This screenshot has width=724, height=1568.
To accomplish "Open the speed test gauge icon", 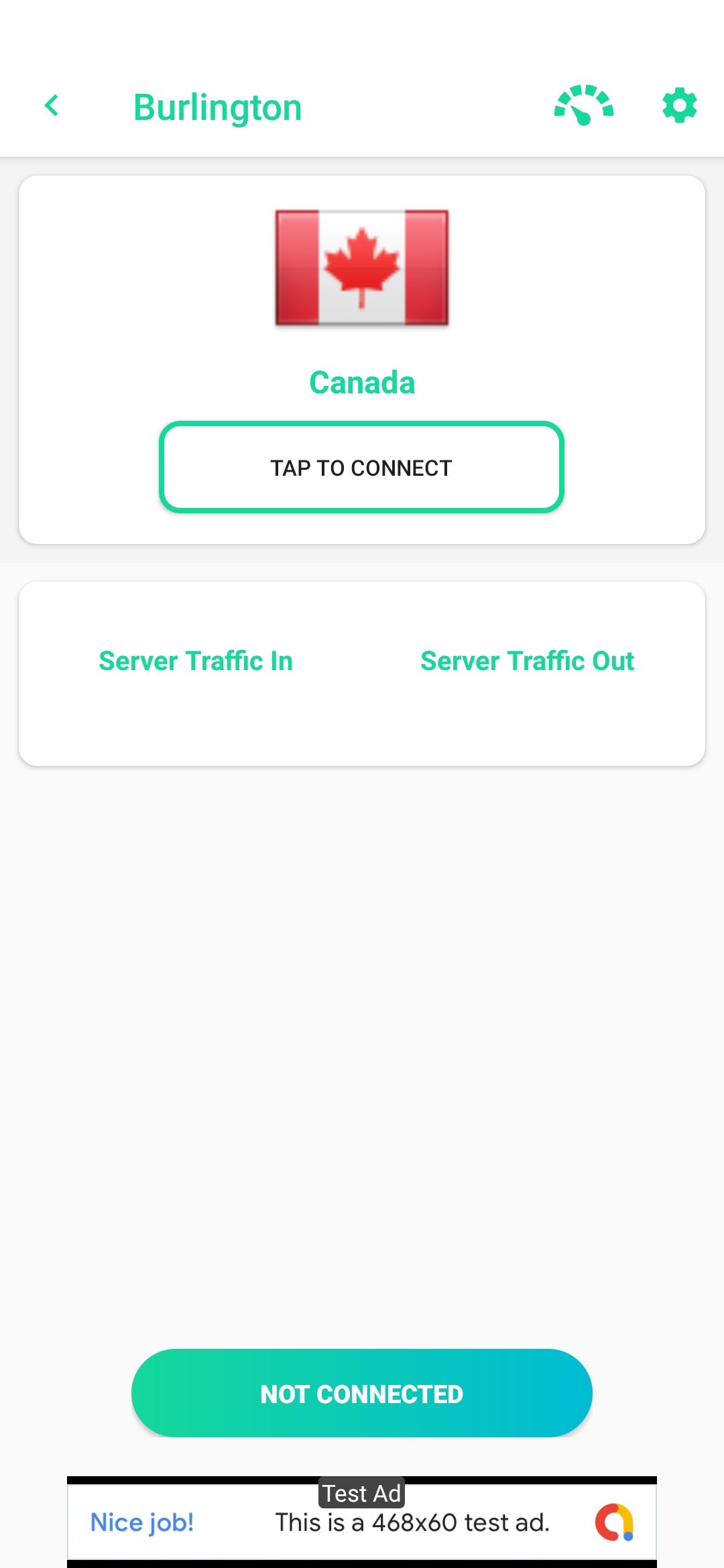I will (x=583, y=105).
